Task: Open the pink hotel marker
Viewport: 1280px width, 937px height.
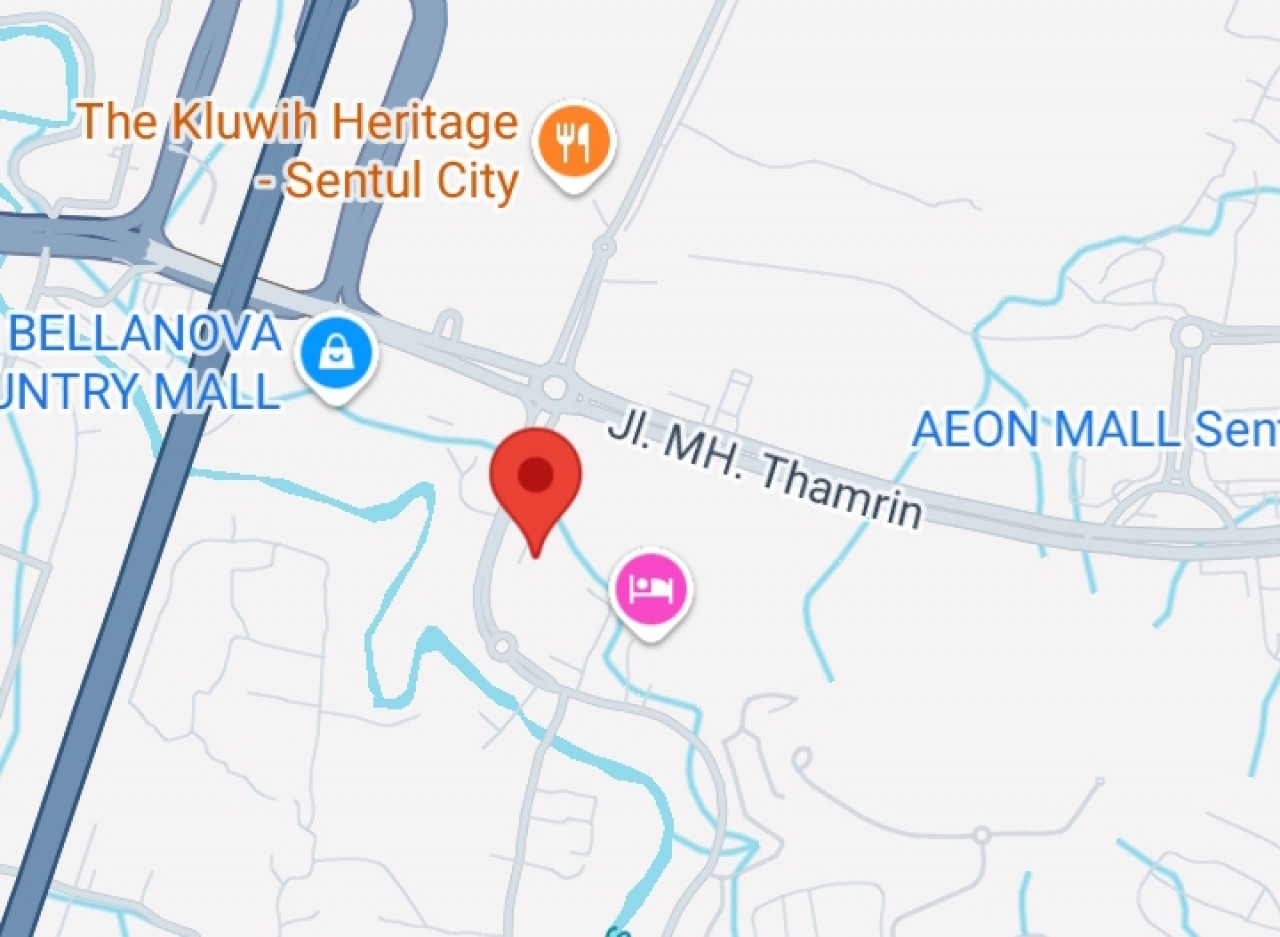Action: click(652, 588)
